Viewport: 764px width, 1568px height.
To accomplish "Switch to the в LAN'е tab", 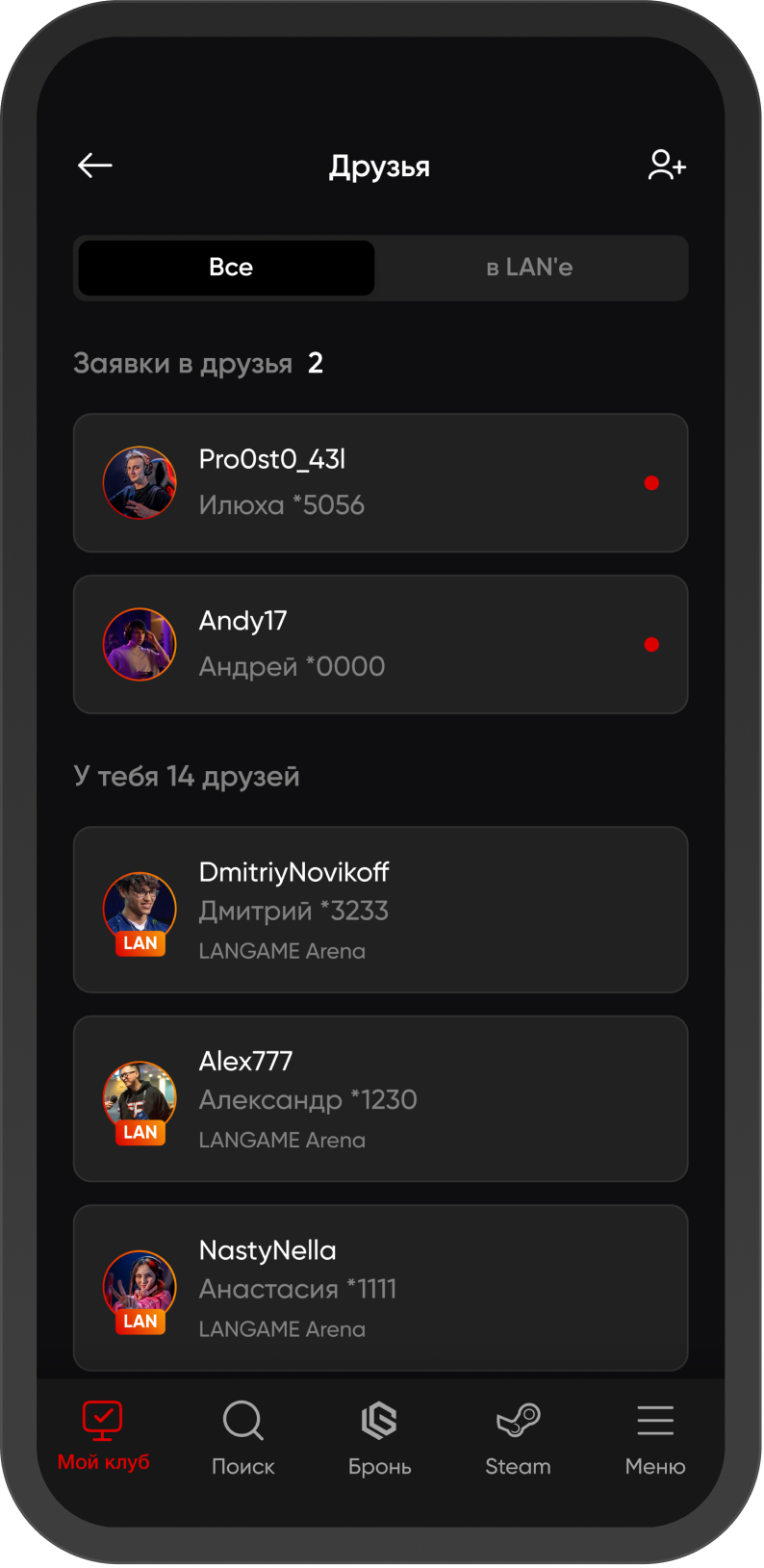I will [x=529, y=268].
